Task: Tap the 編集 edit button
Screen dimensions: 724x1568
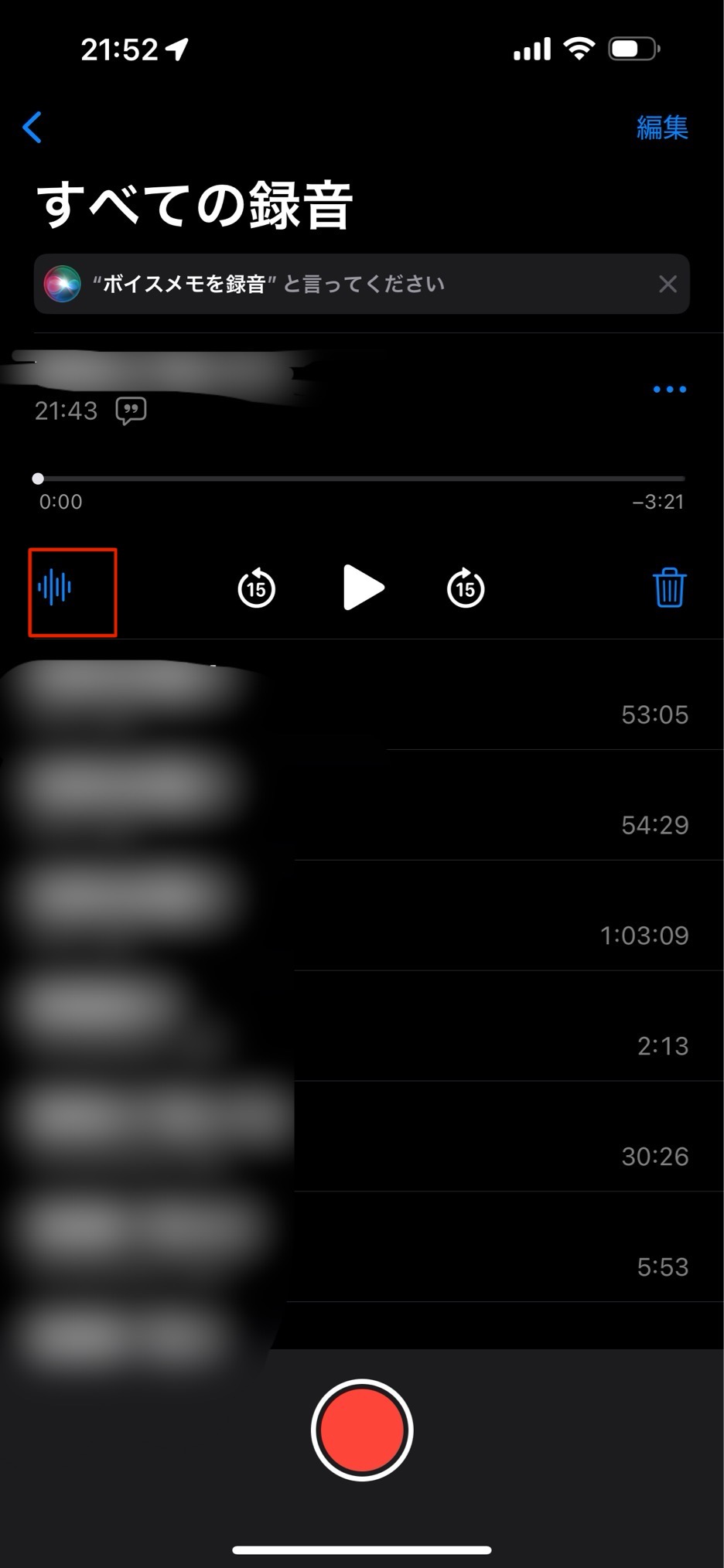Action: [662, 128]
